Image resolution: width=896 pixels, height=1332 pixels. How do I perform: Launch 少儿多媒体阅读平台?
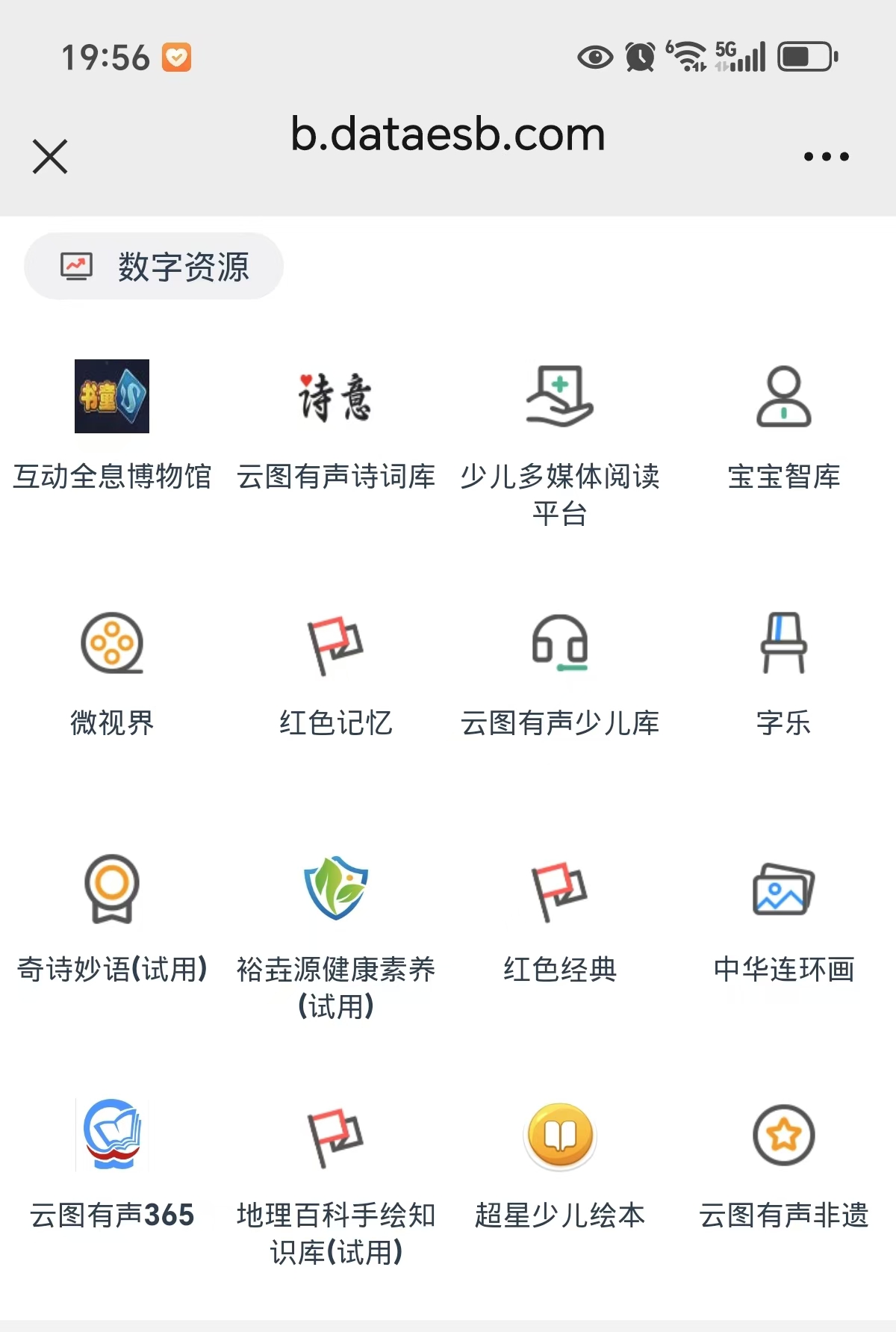point(559,397)
